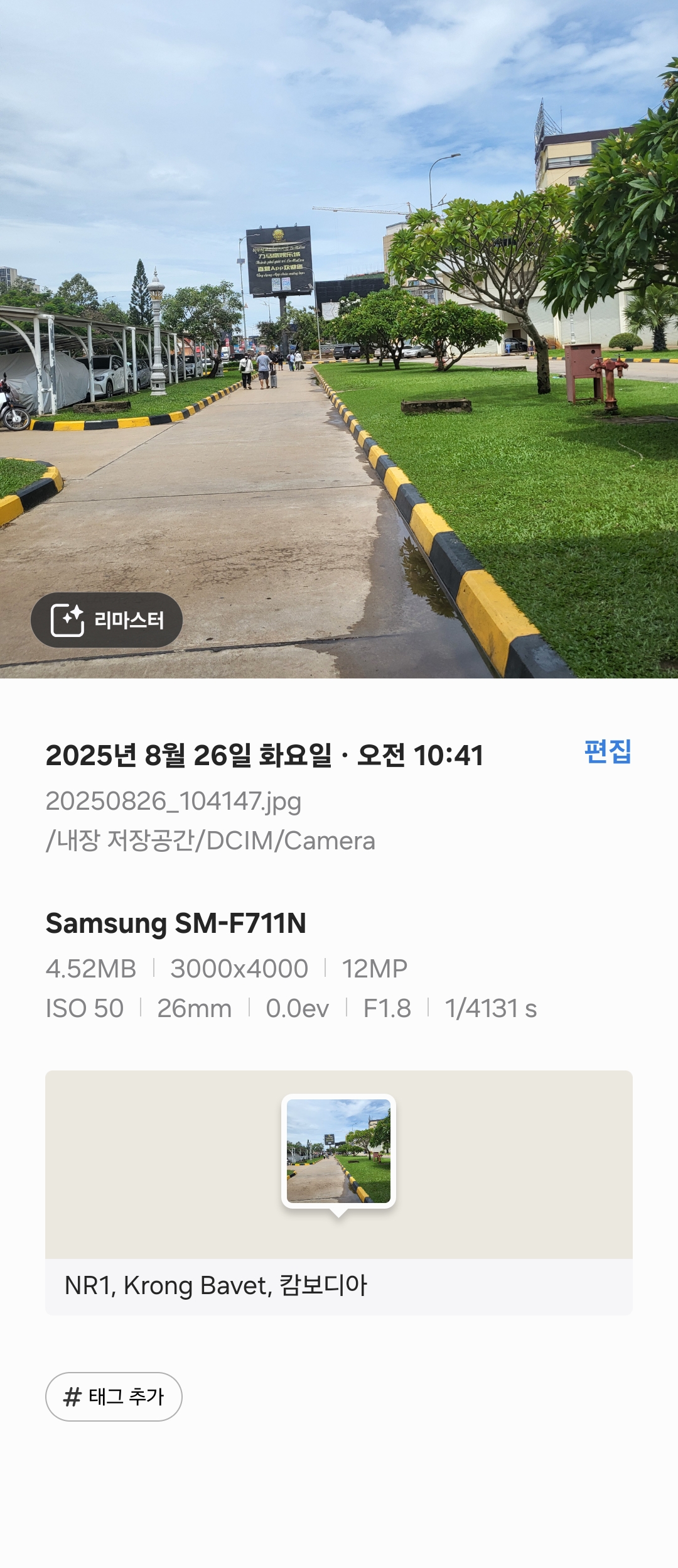
Task: Open 편집 to edit photo details
Action: pos(607,751)
